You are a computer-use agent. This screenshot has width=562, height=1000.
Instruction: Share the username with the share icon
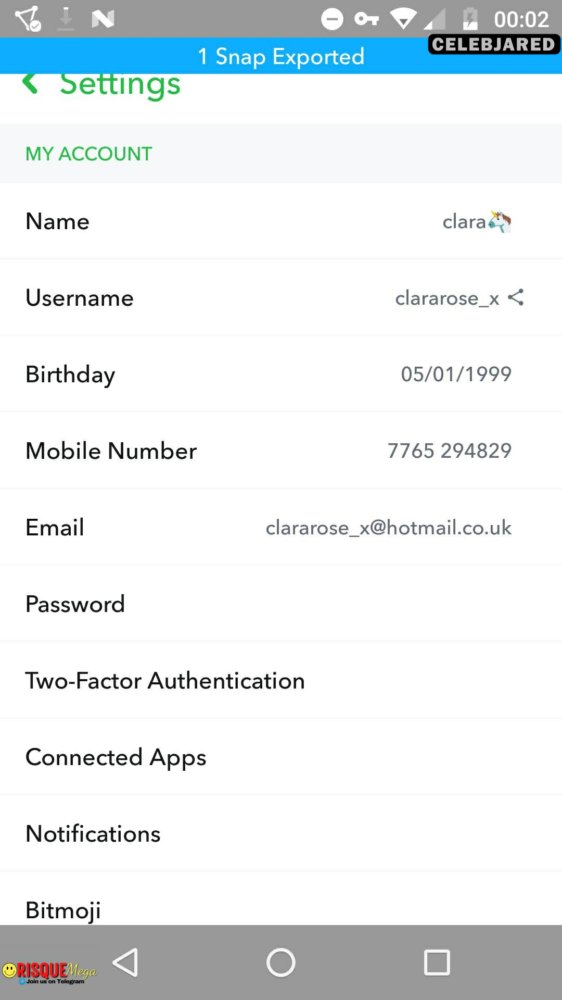(x=515, y=297)
